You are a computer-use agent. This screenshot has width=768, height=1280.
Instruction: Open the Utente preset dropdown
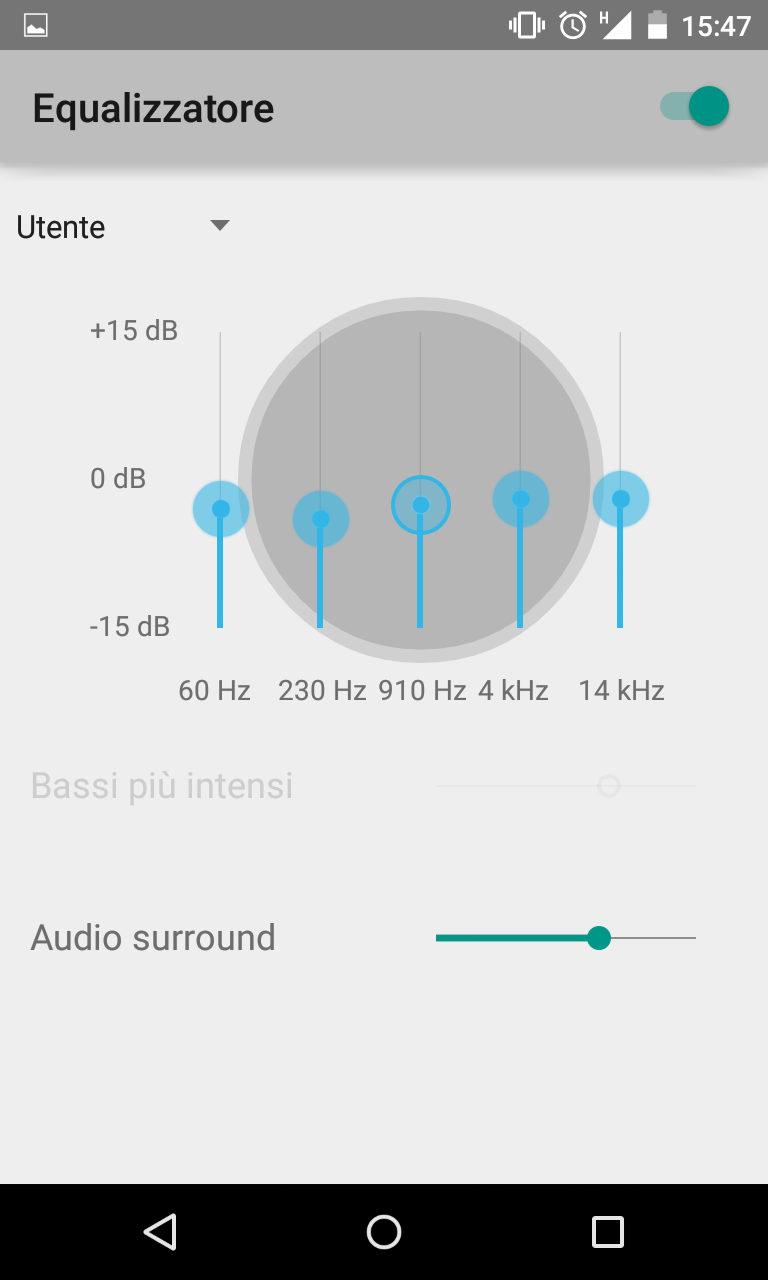124,227
